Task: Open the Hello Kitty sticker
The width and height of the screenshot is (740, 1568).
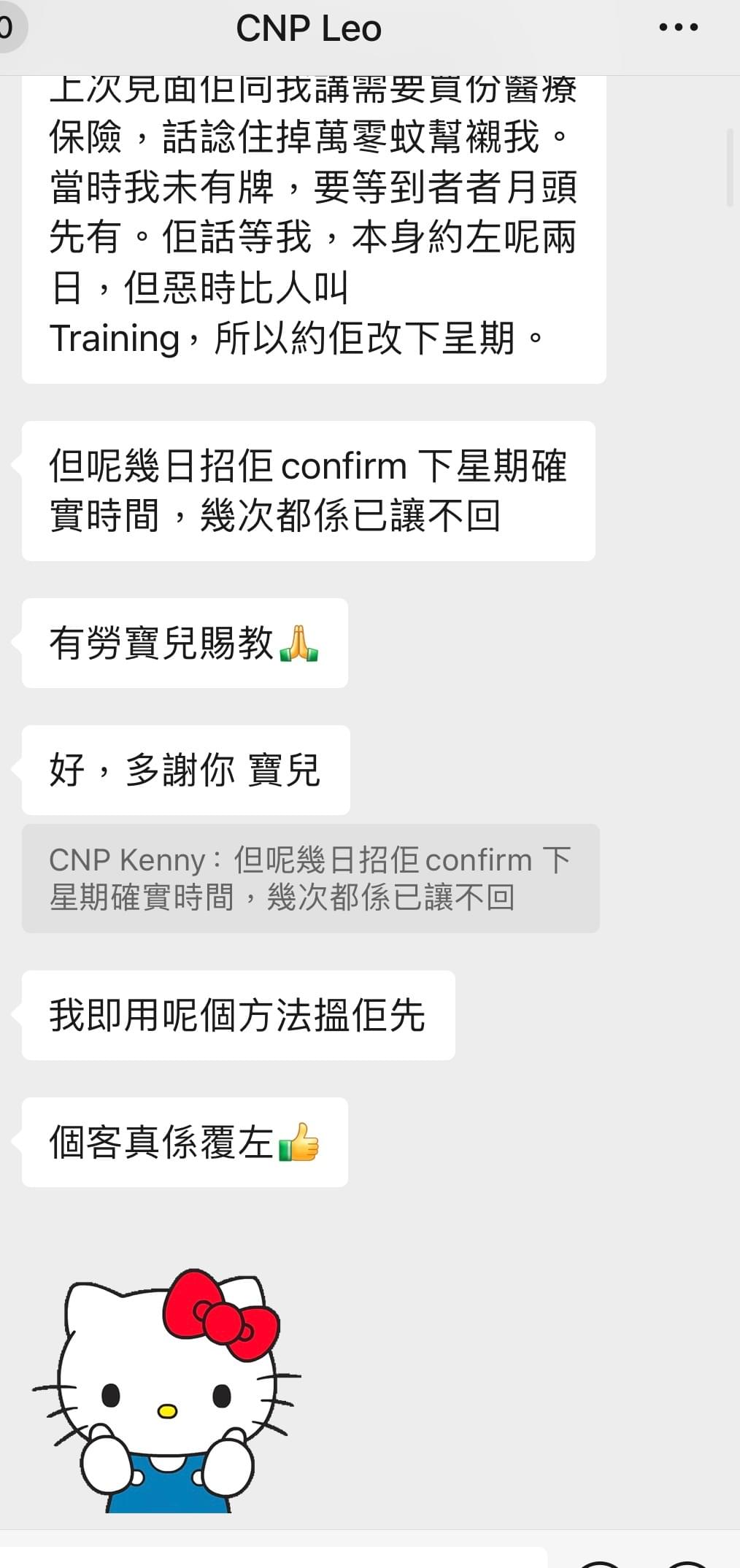Action: point(168,1390)
